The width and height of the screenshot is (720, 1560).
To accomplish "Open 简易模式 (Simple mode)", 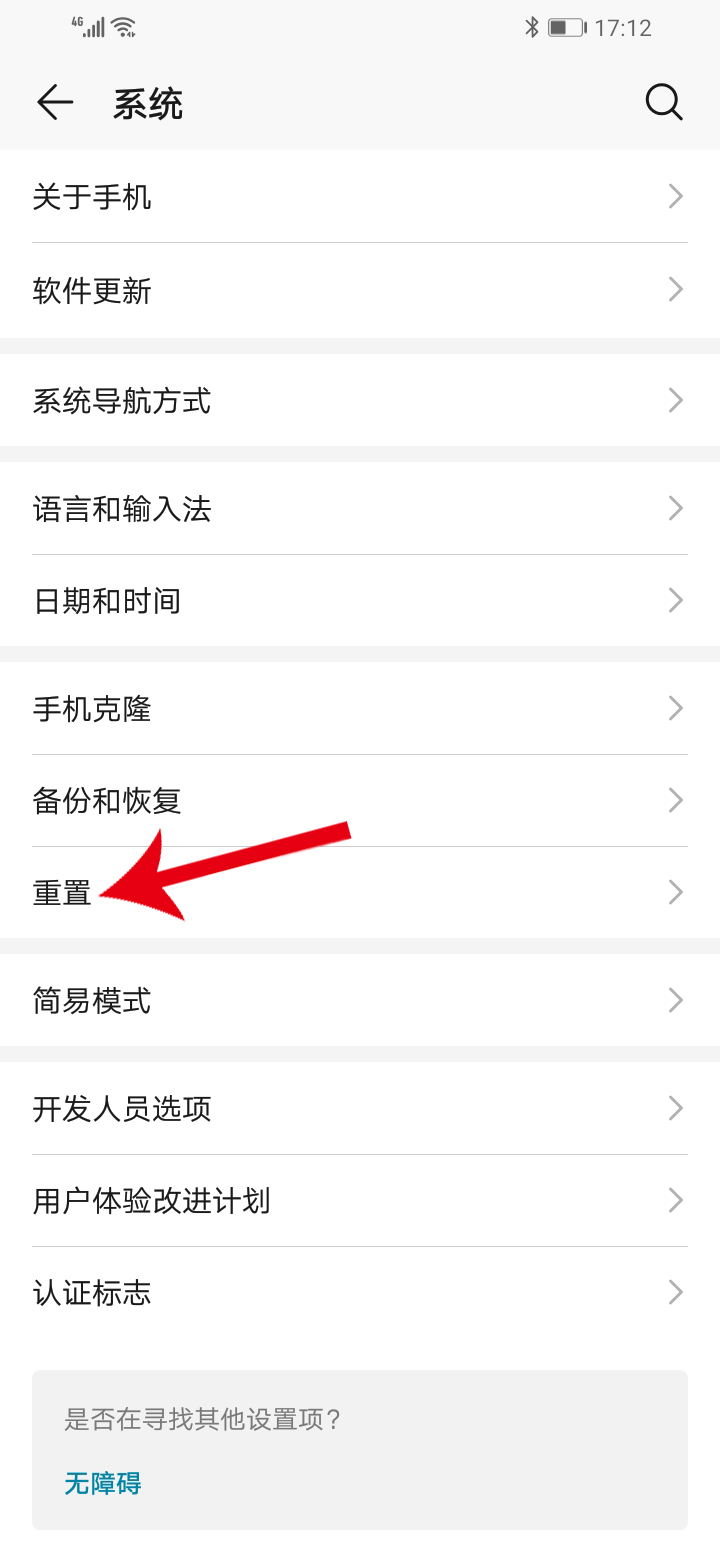I will 360,999.
